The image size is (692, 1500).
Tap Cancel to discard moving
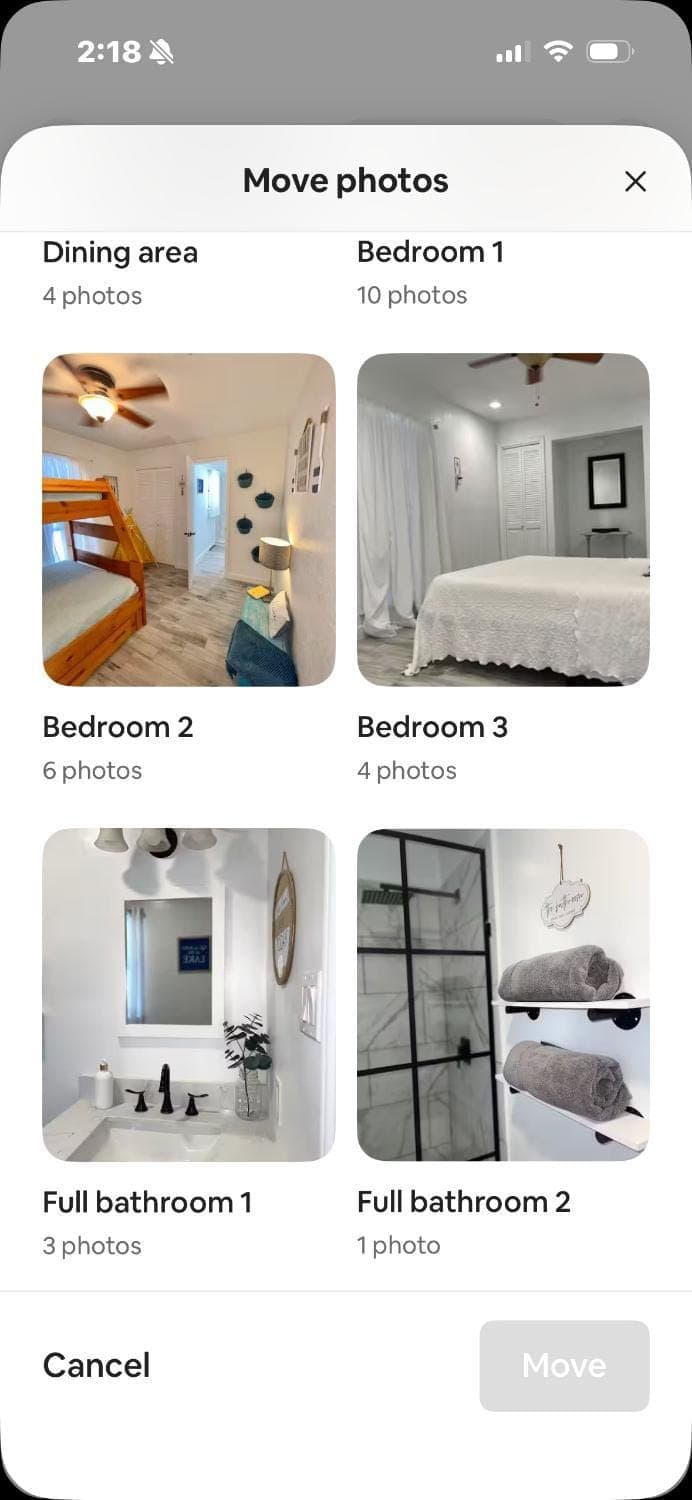(96, 1365)
